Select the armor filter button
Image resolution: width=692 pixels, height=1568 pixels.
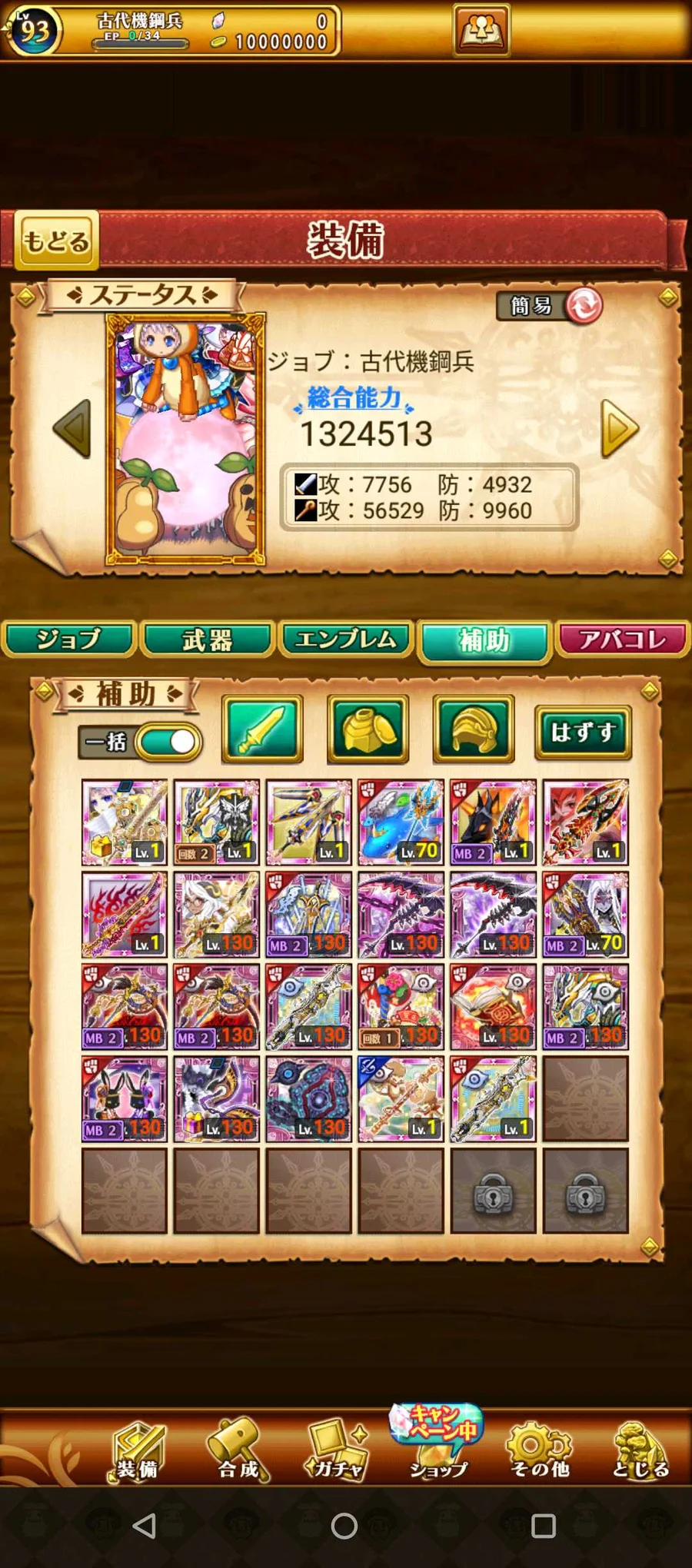pos(368,729)
